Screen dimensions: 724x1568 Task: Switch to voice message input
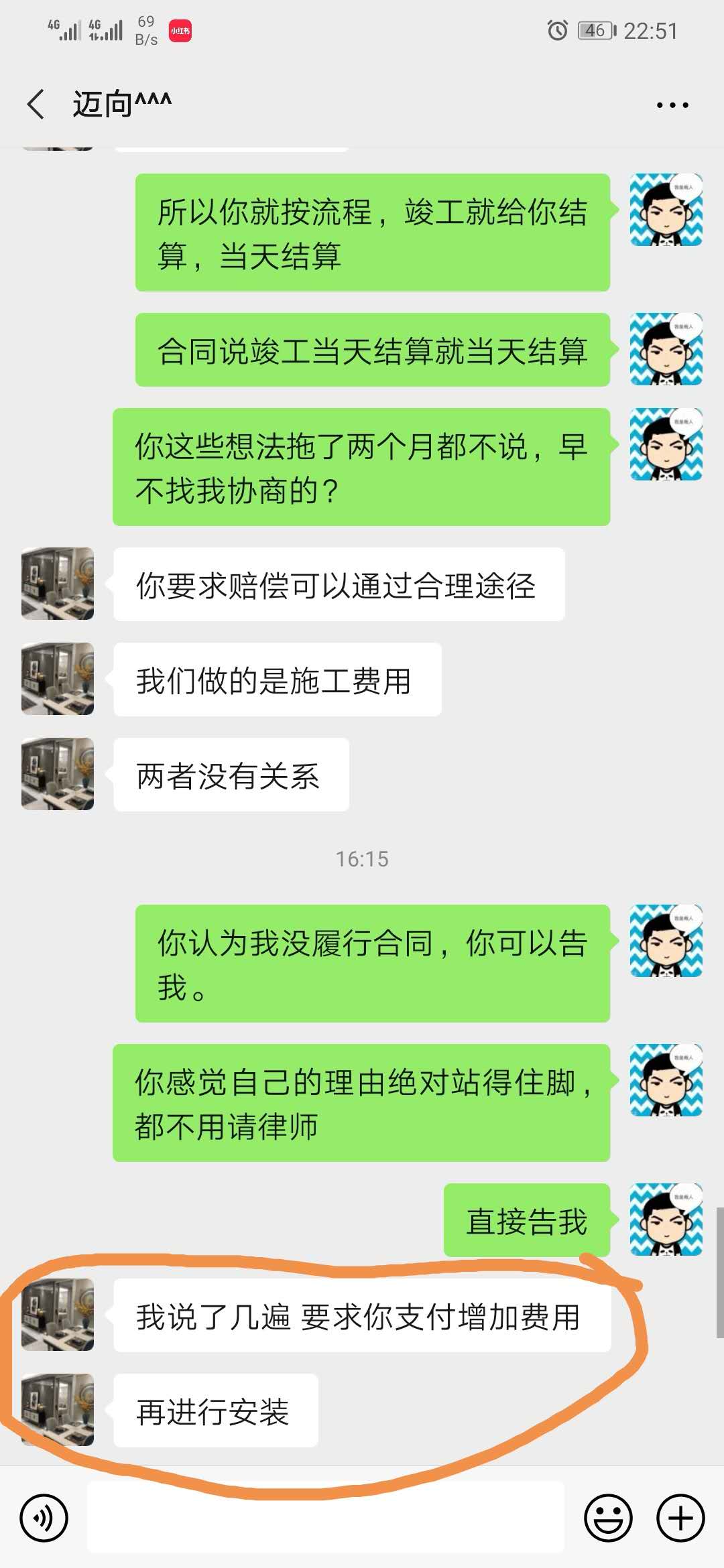[44, 1518]
